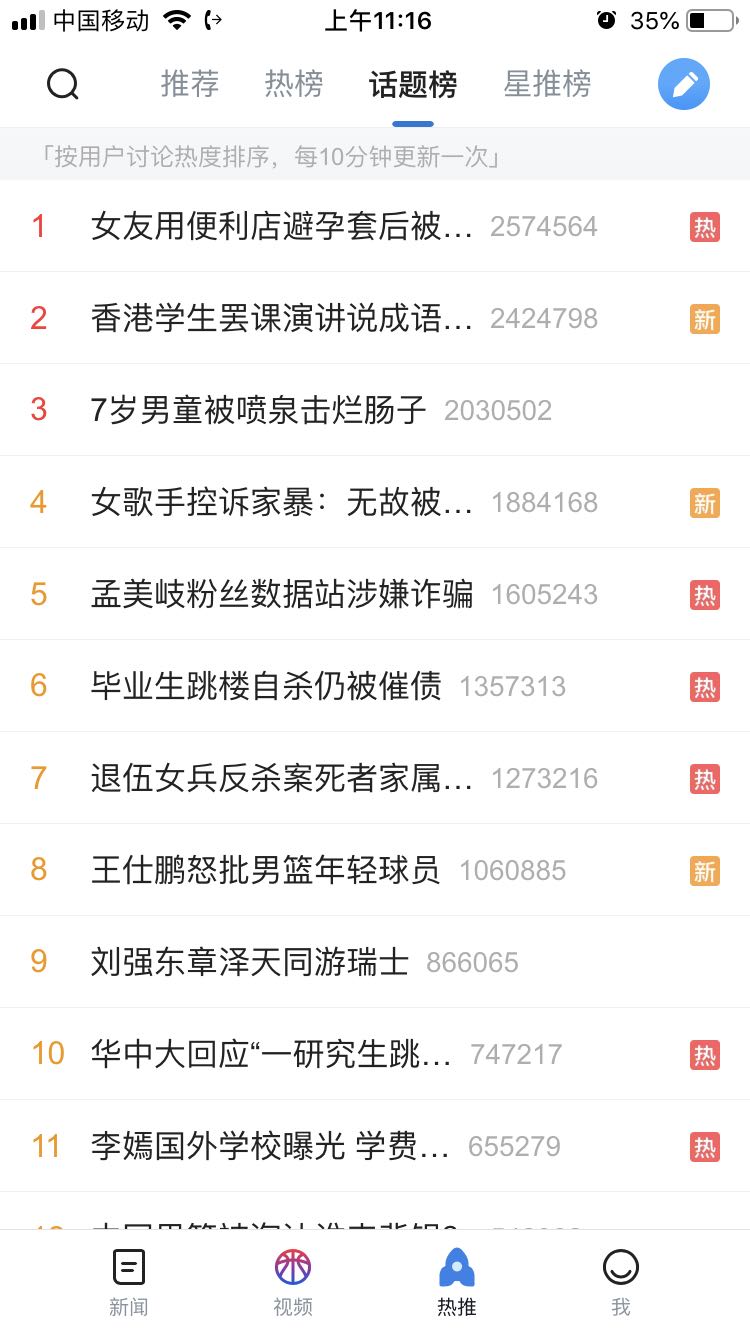Open topic 退伍女兵反杀案死者家属
Screen dimensions: 750x1334
pyautogui.click(x=375, y=778)
